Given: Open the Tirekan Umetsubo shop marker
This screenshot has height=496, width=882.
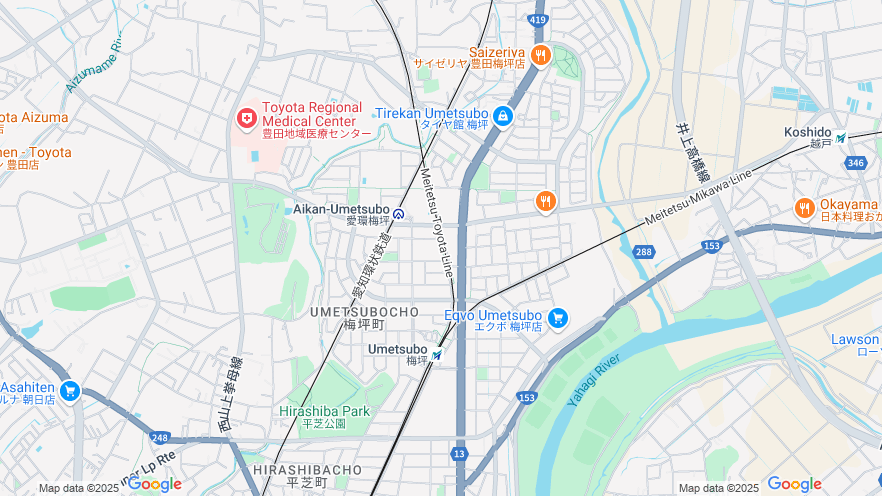Looking at the screenshot, I should point(503,116).
